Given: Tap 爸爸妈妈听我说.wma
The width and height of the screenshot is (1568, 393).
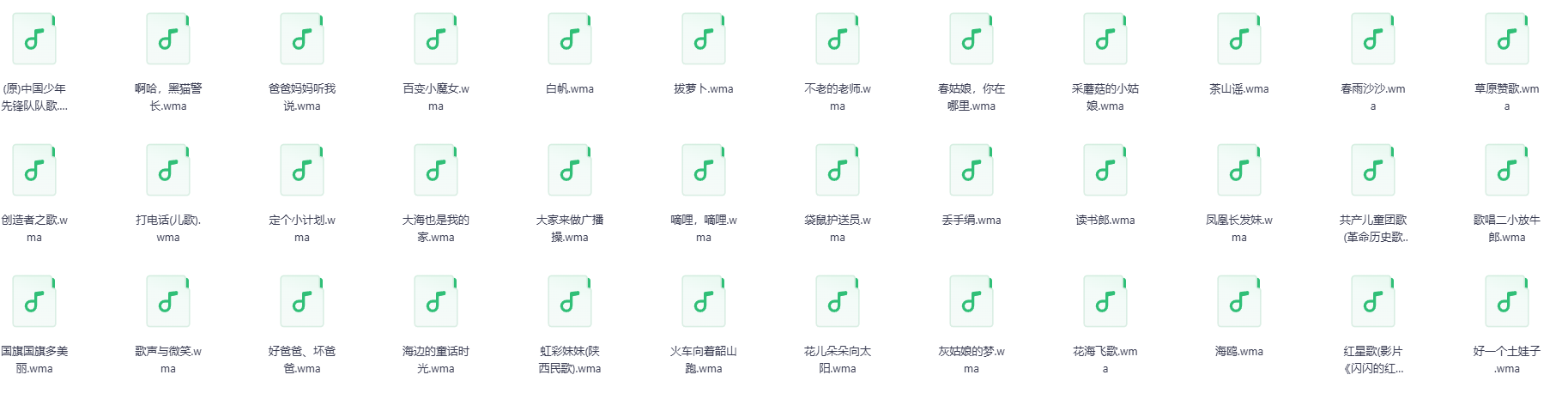Looking at the screenshot, I should coord(302,40).
